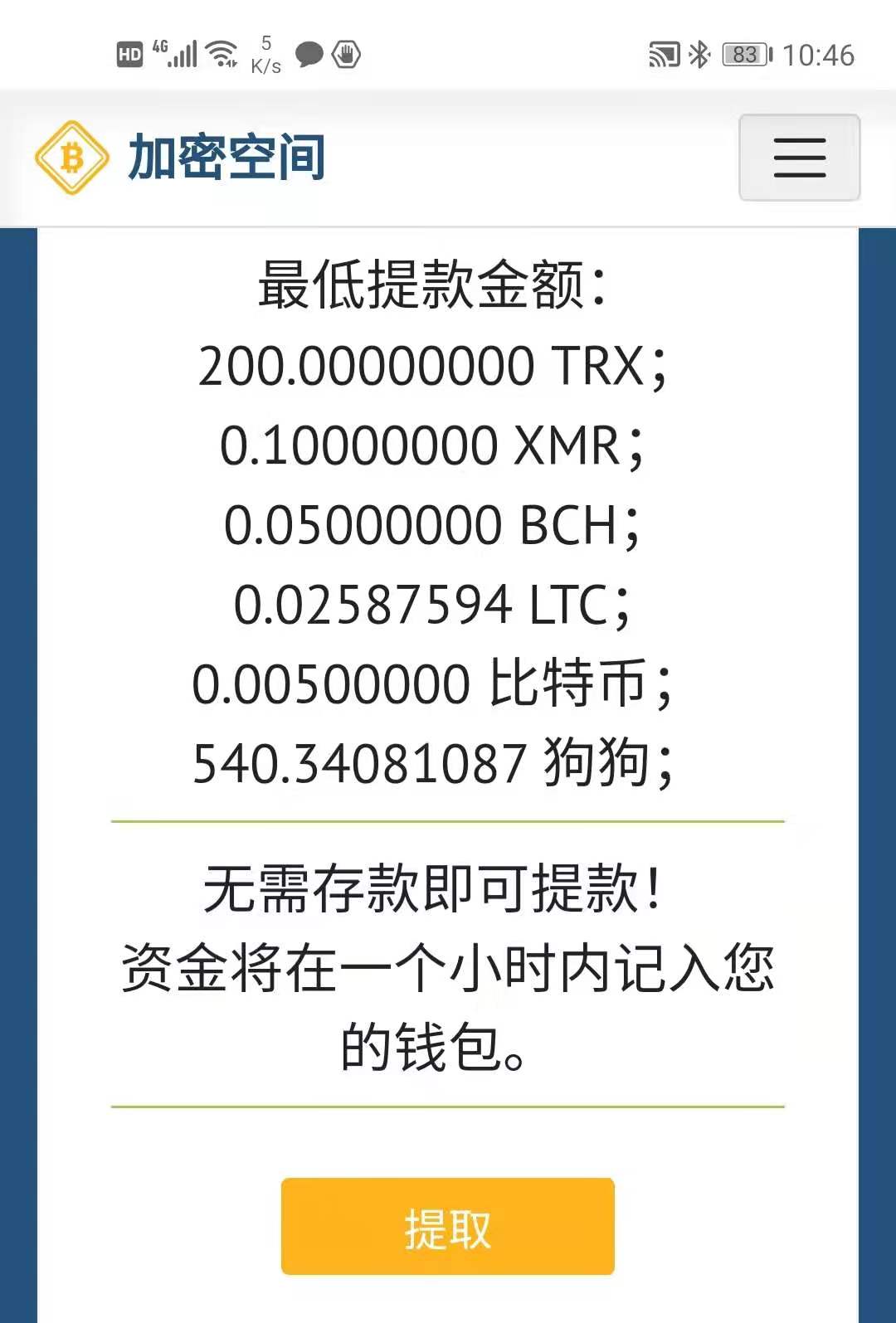Go to the 加密空间 home page
Screen dimensions: 896x1323
(x=181, y=158)
